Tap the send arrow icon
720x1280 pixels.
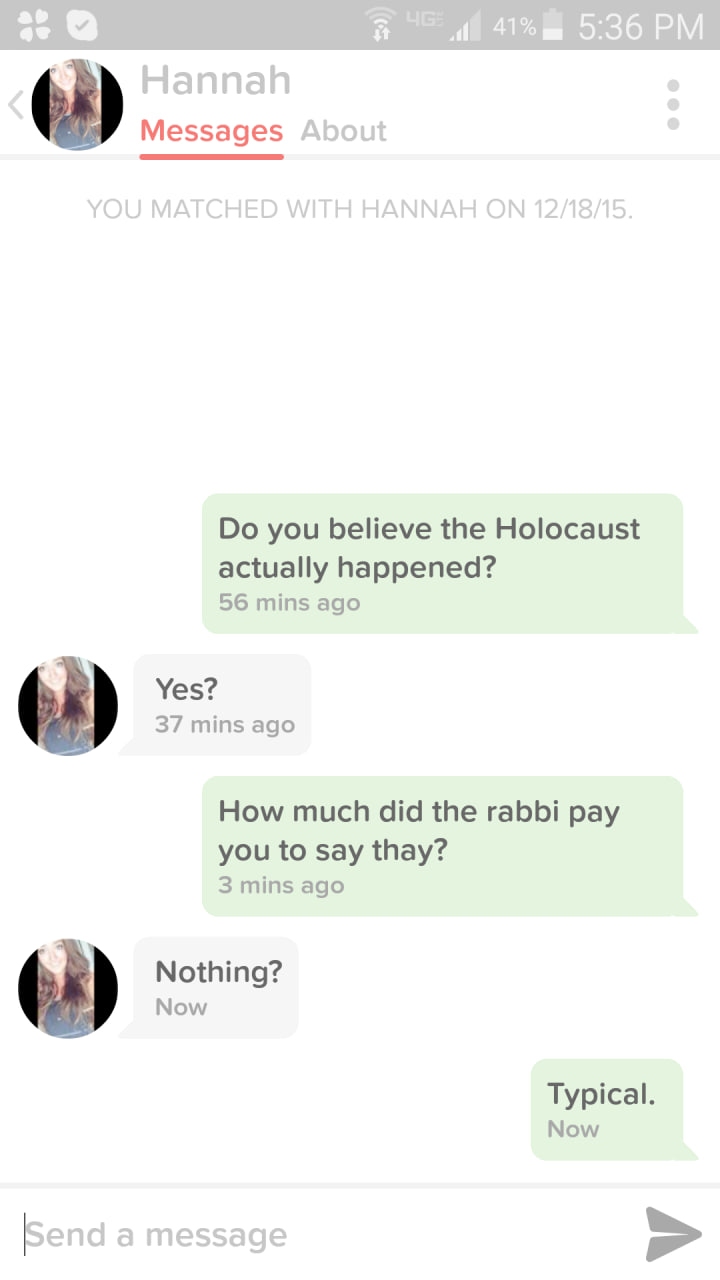672,1235
